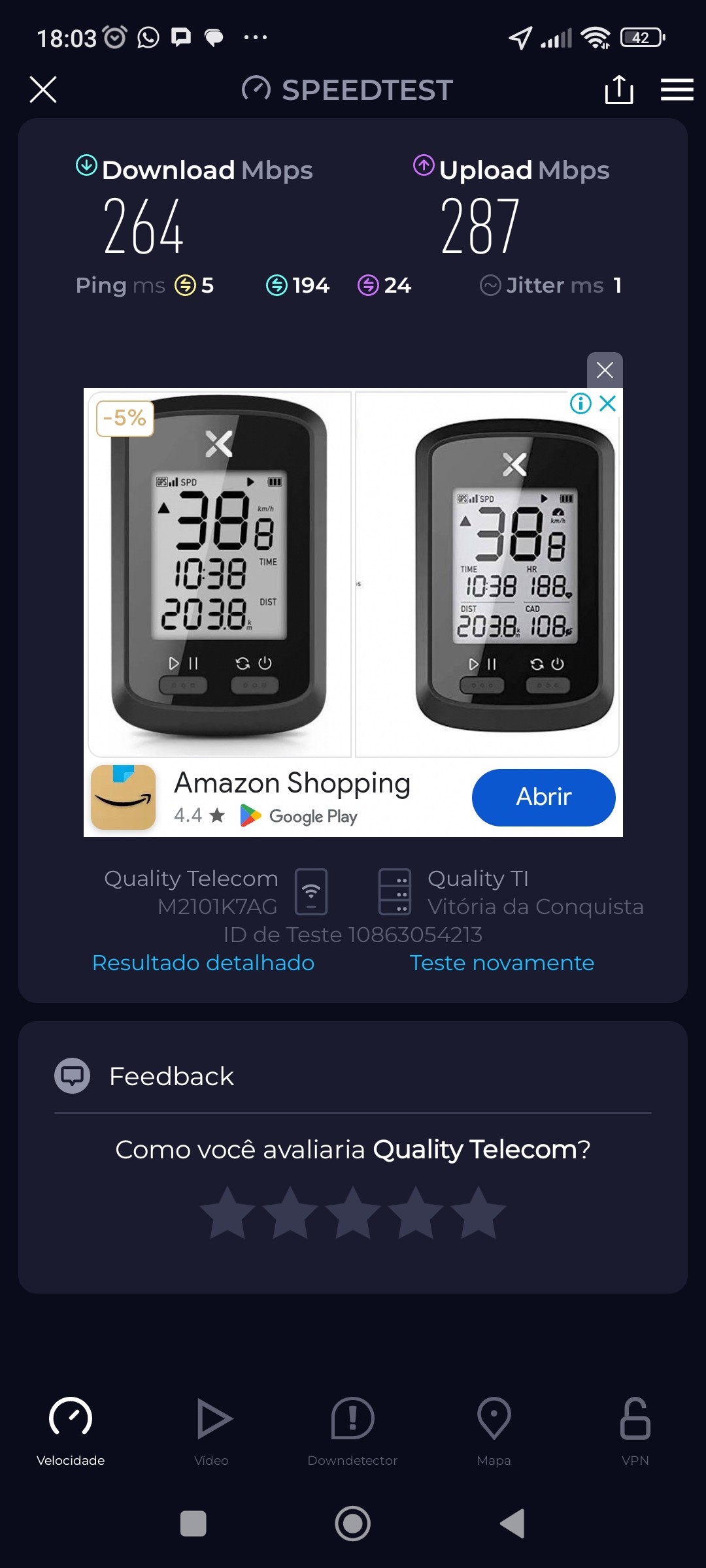The width and height of the screenshot is (706, 1568).
Task: Share the speed test result
Action: tap(618, 90)
